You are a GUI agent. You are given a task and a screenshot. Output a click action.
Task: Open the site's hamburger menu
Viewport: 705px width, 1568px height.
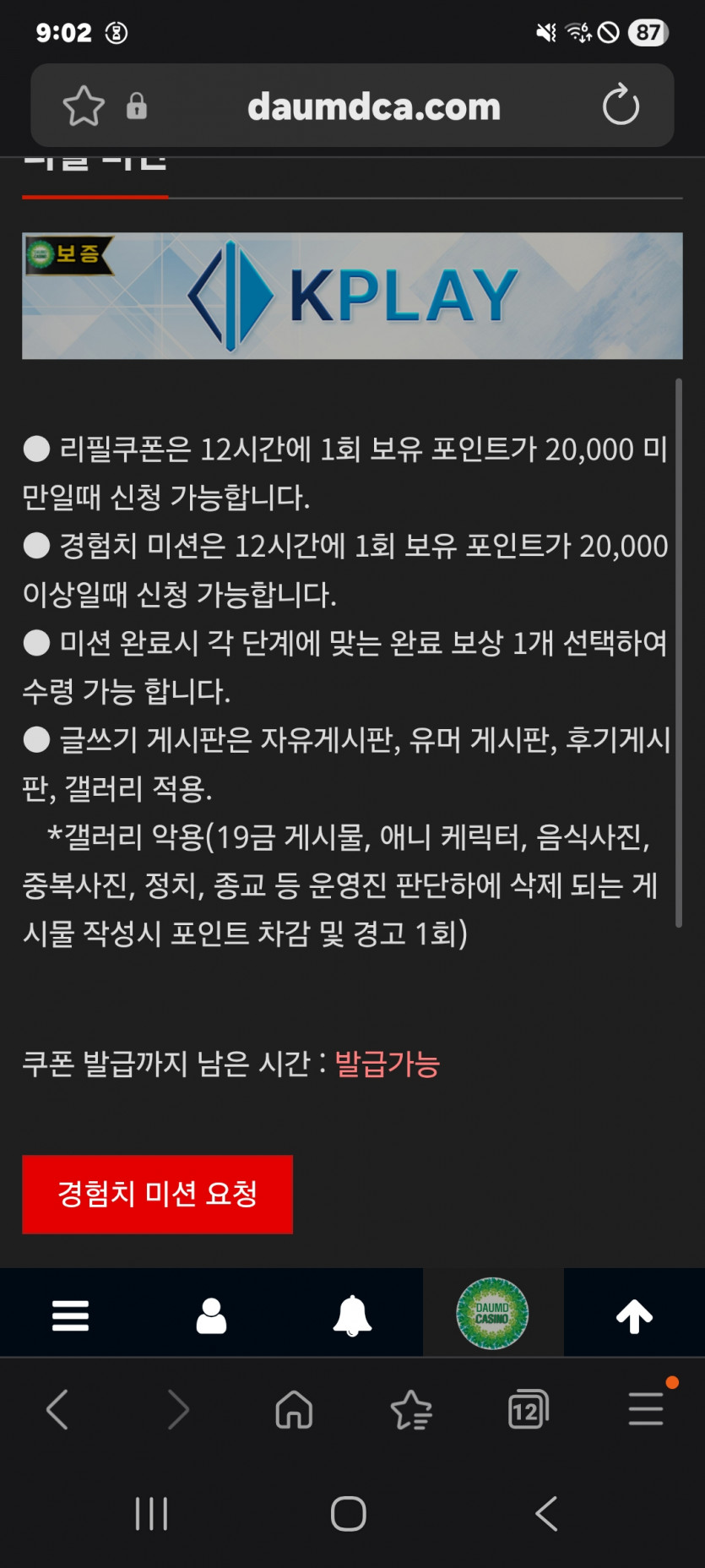70,1313
